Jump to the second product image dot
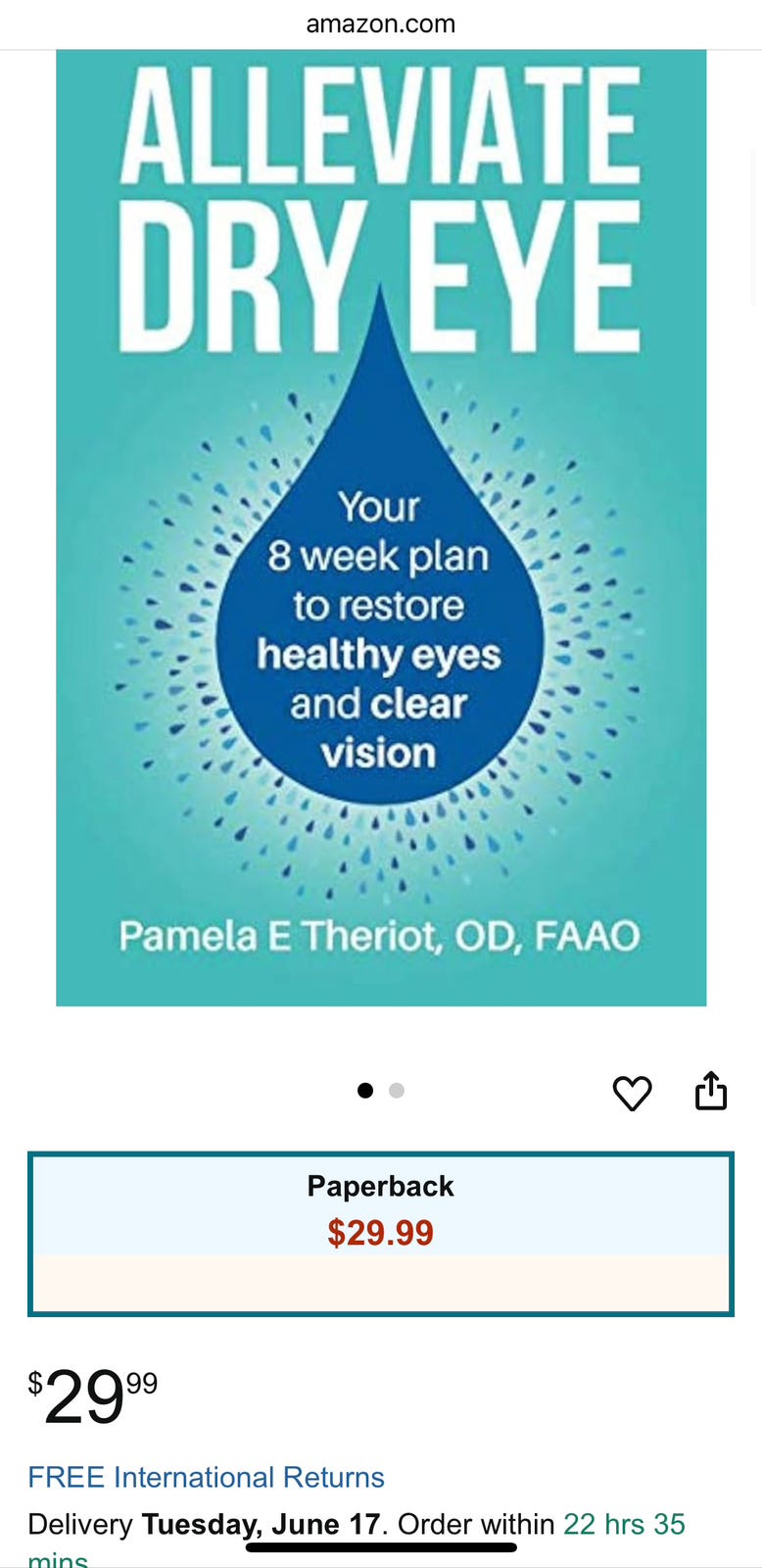The image size is (762, 1568). point(397,1091)
